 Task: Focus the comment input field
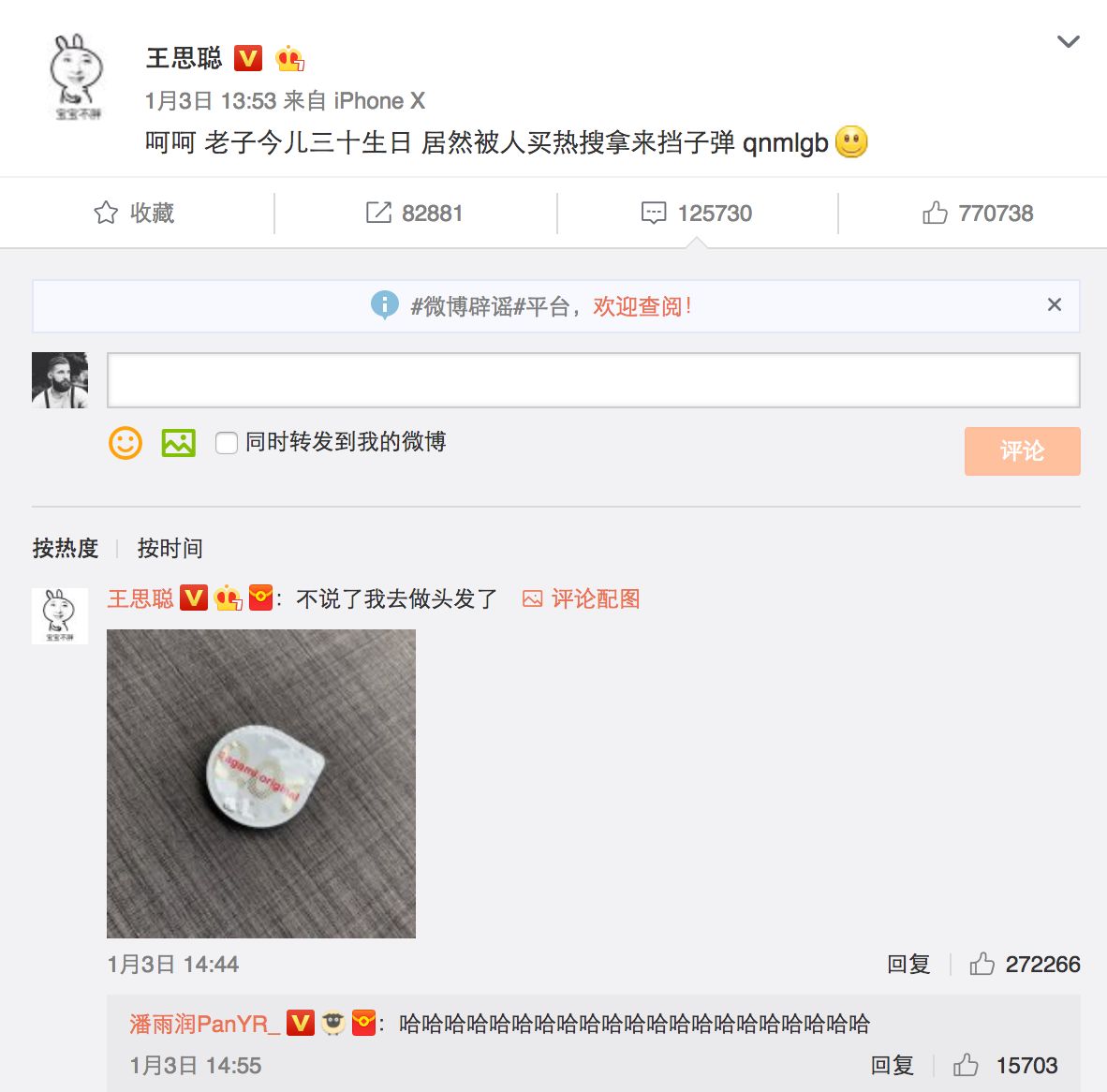tap(593, 380)
